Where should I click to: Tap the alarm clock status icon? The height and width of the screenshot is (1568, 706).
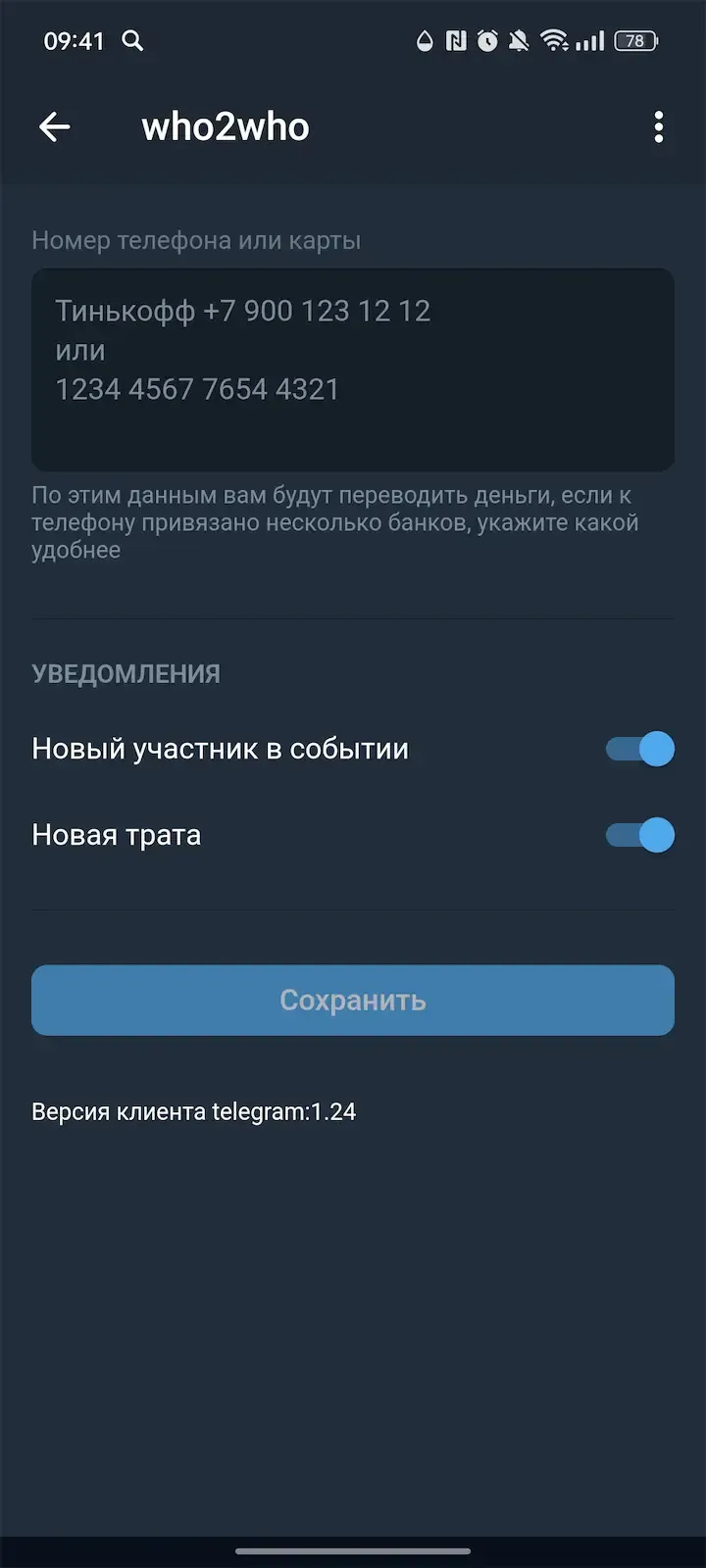pos(487,41)
